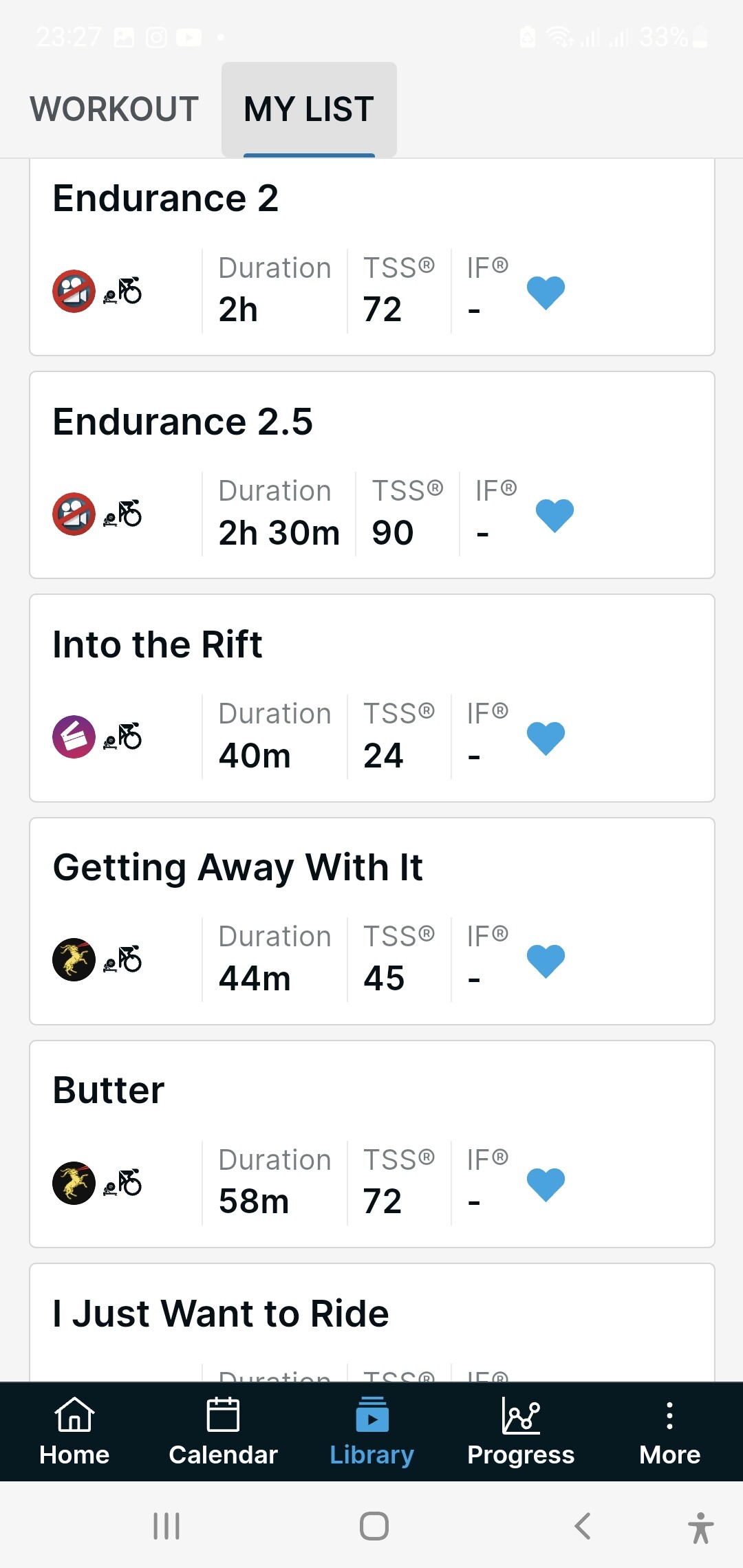Unfavorite Endurance 2 via its heart icon
743x1568 pixels.
point(546,292)
